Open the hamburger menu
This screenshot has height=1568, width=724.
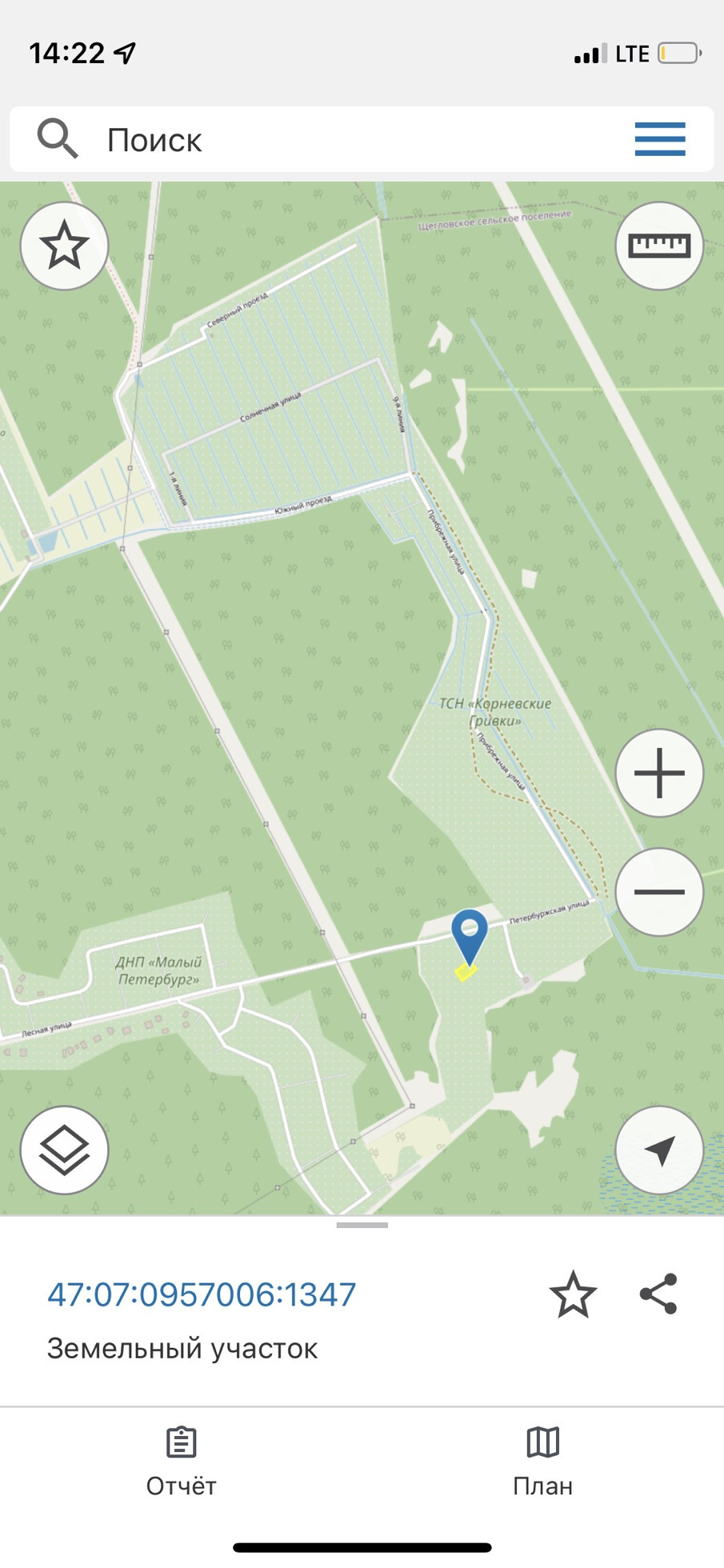[659, 139]
